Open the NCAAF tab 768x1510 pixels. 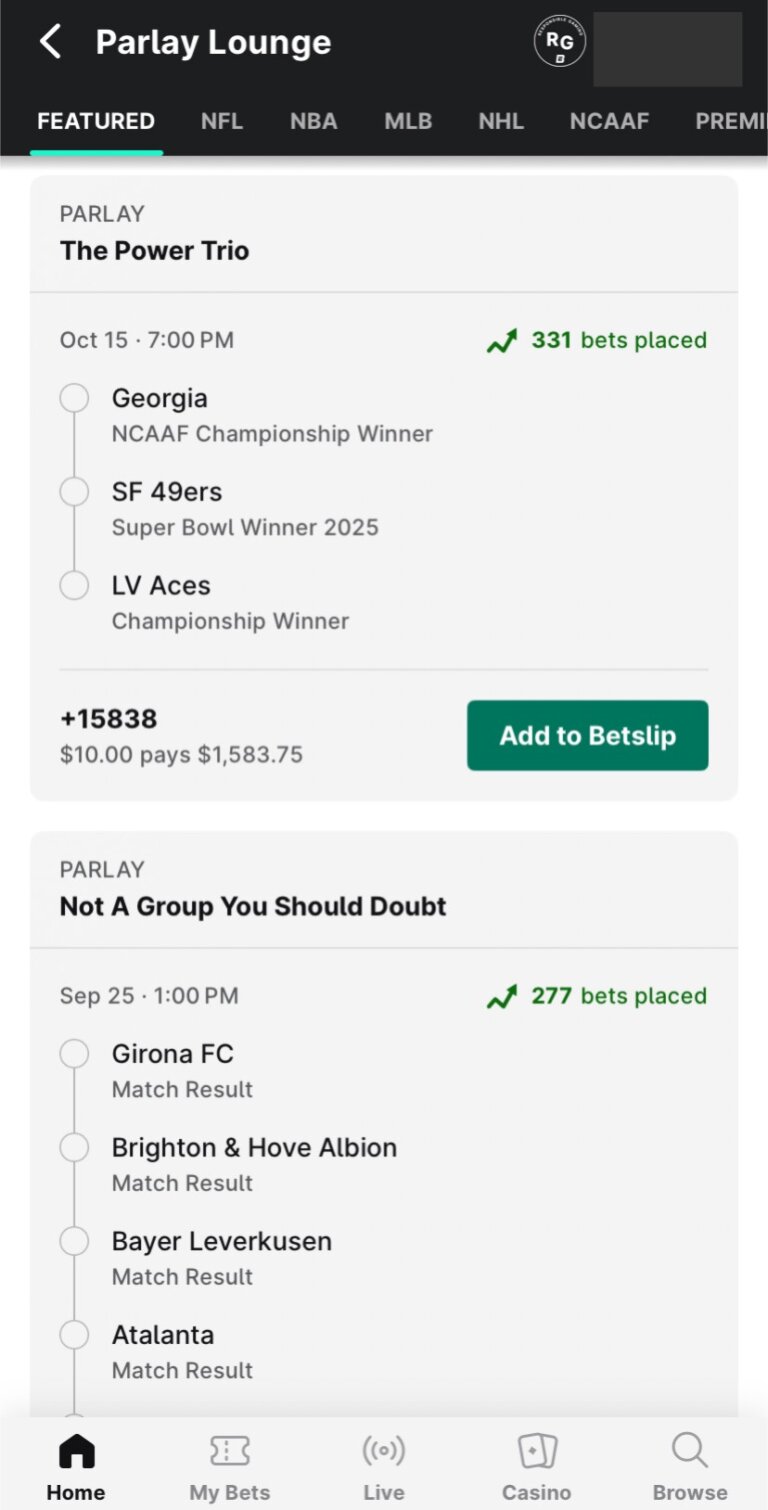tap(610, 121)
